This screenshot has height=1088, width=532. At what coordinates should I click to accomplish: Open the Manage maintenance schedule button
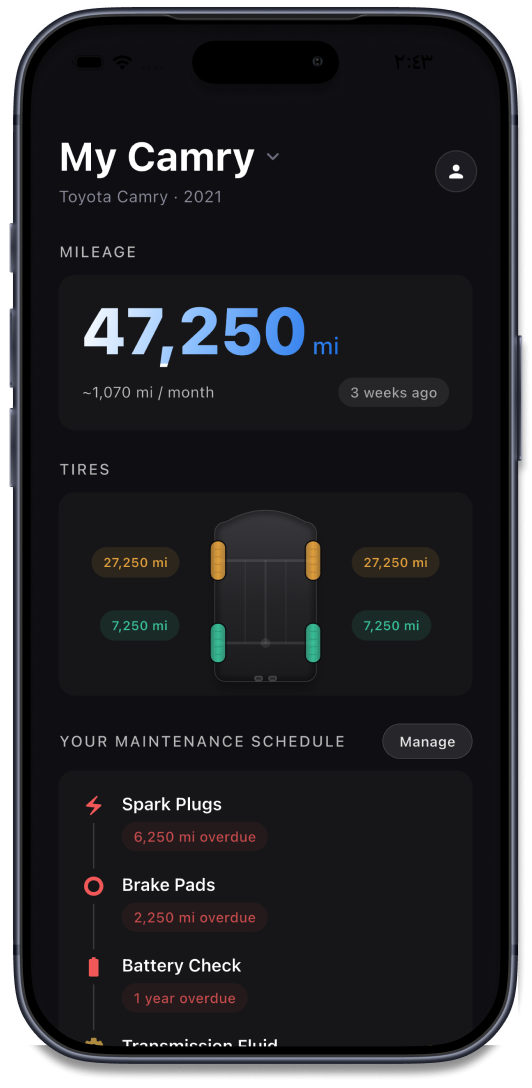[x=427, y=742]
